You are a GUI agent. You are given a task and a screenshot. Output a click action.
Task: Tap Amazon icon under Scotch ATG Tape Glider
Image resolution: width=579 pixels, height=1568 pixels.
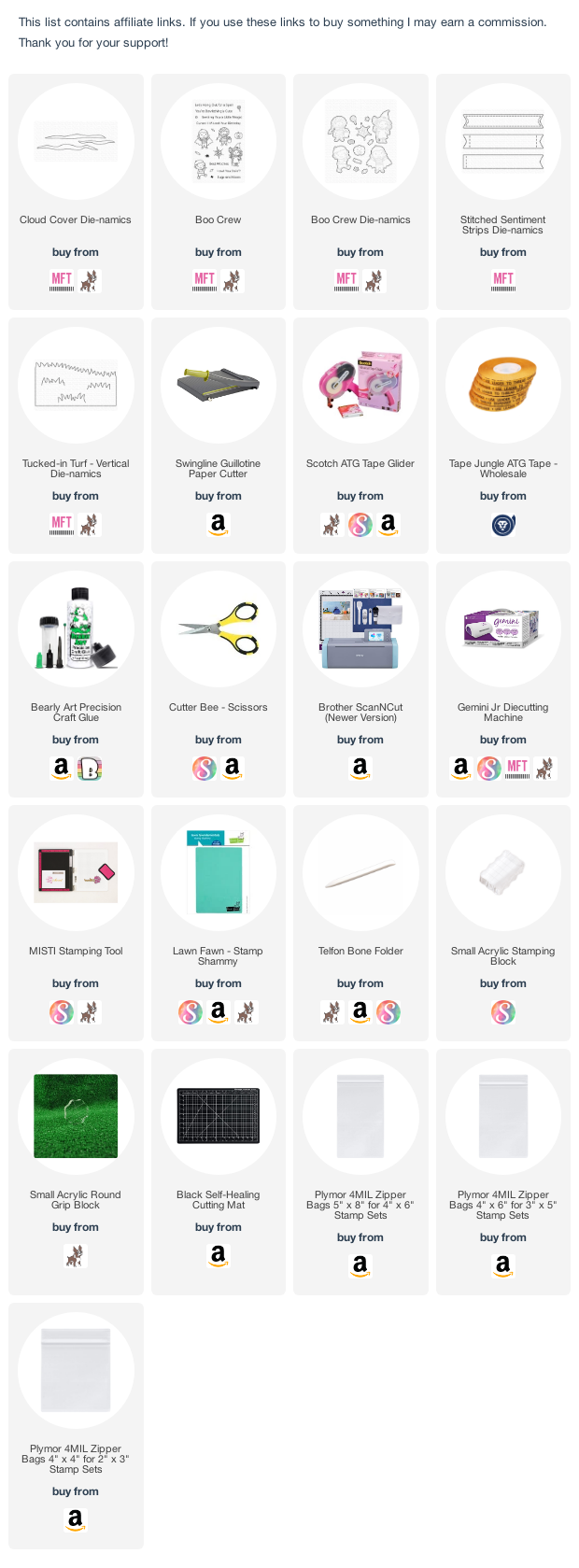(388, 524)
